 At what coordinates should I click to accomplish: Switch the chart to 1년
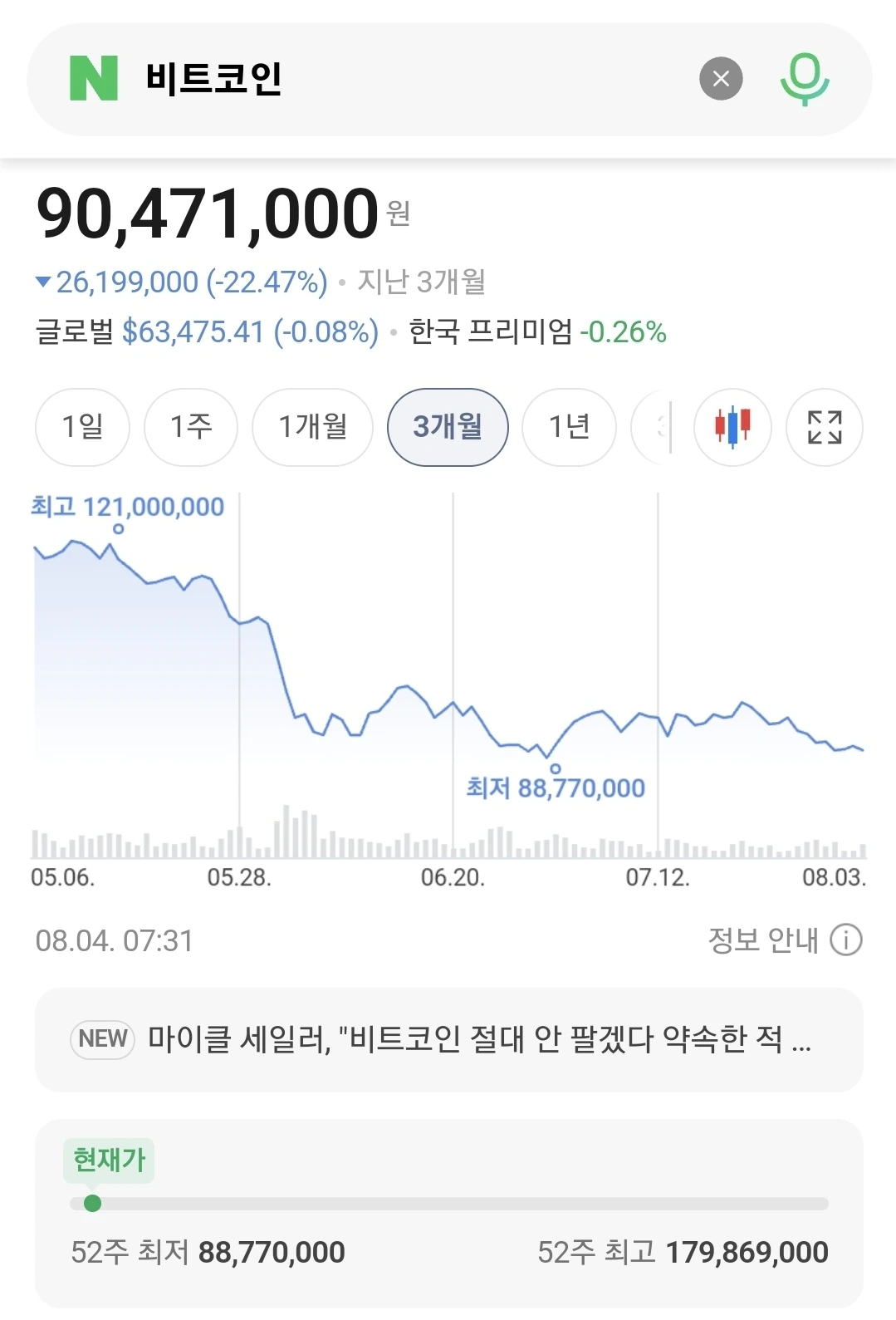[569, 427]
